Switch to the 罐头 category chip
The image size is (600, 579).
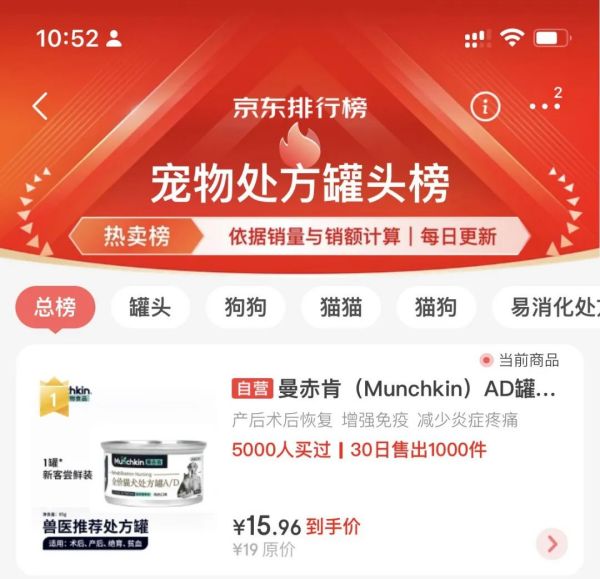click(x=150, y=307)
